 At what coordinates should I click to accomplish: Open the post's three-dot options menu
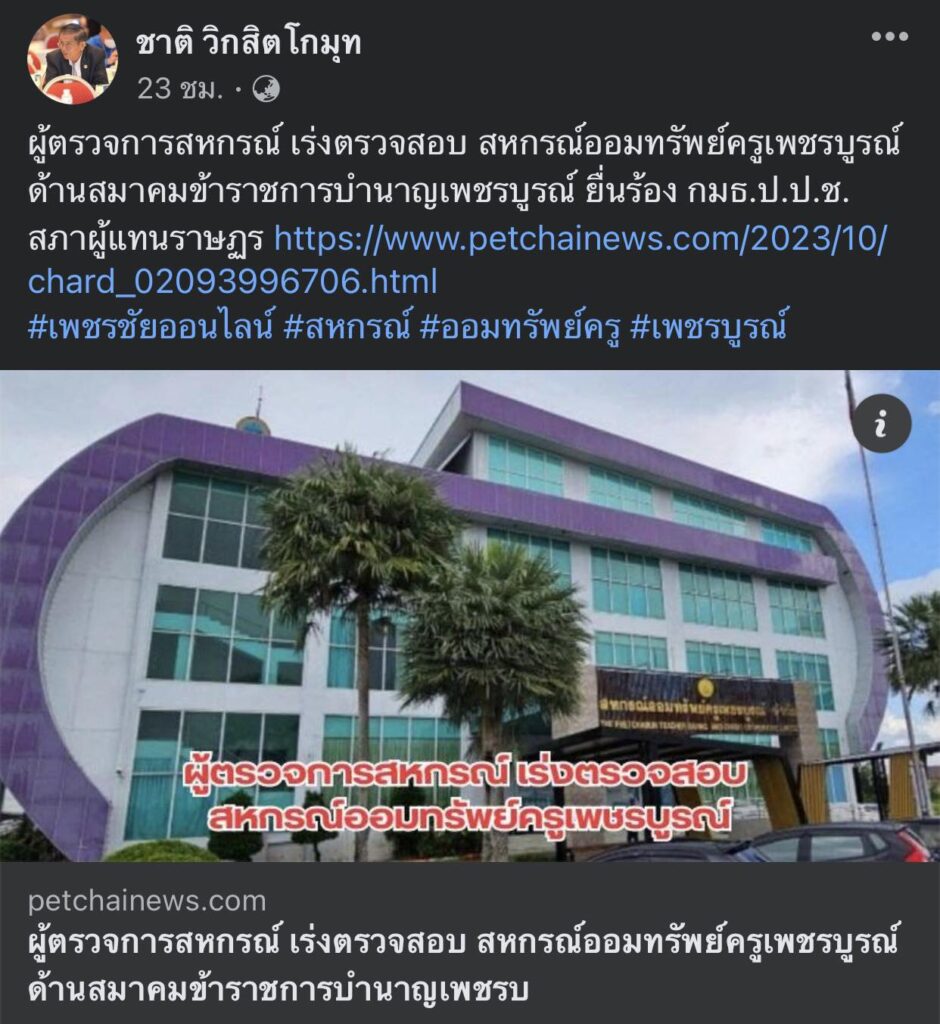[889, 37]
